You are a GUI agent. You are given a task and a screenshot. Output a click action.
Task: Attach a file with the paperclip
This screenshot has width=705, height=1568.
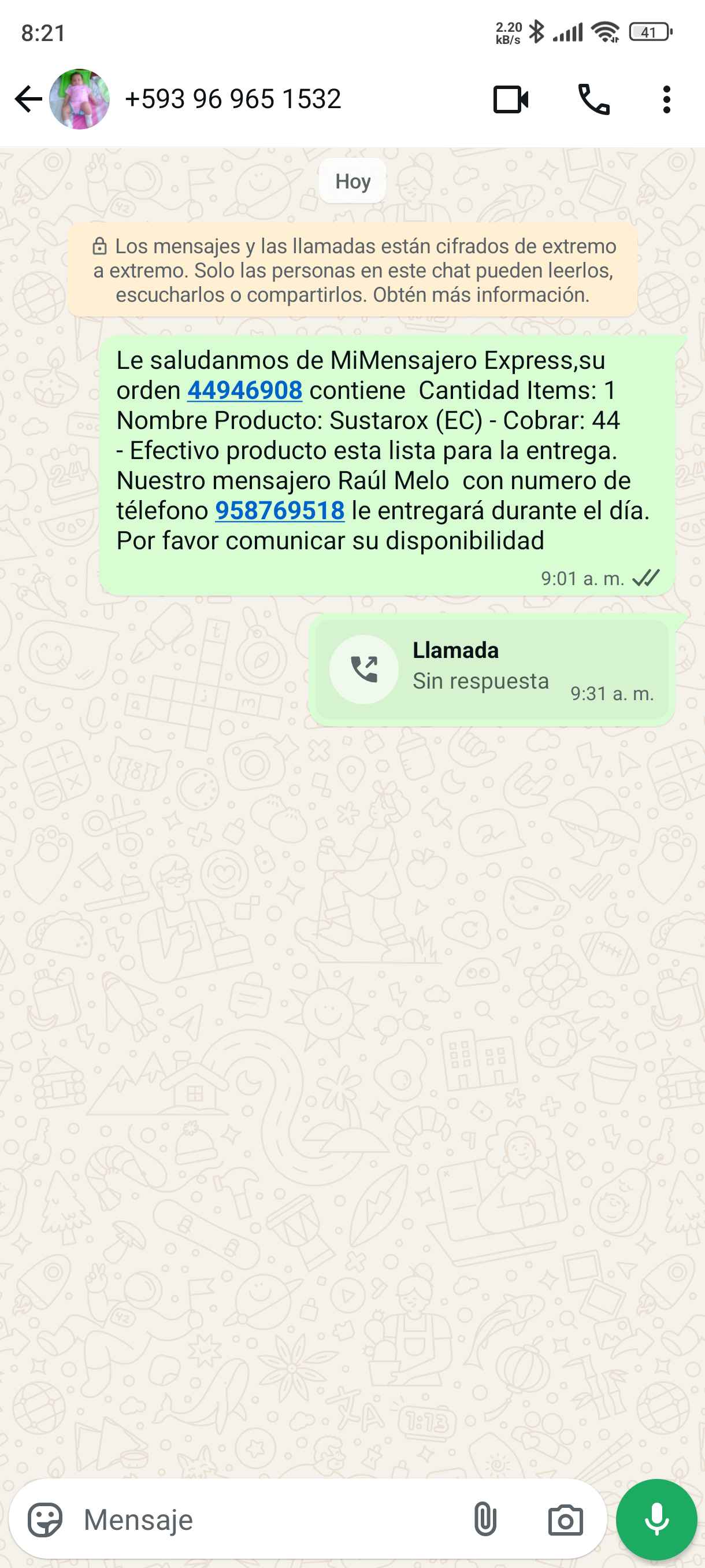pos(485,1519)
